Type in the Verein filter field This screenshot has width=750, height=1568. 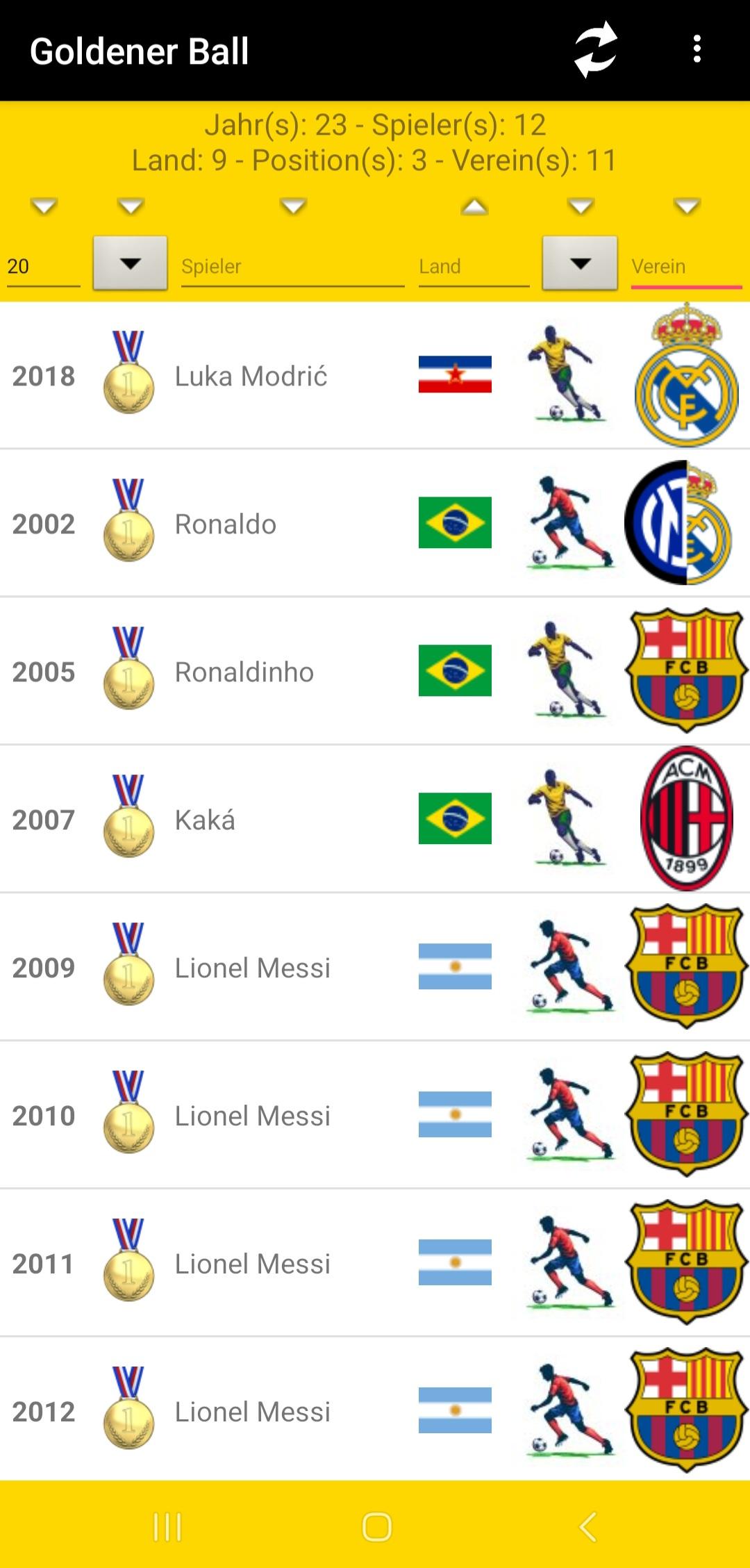(x=686, y=266)
